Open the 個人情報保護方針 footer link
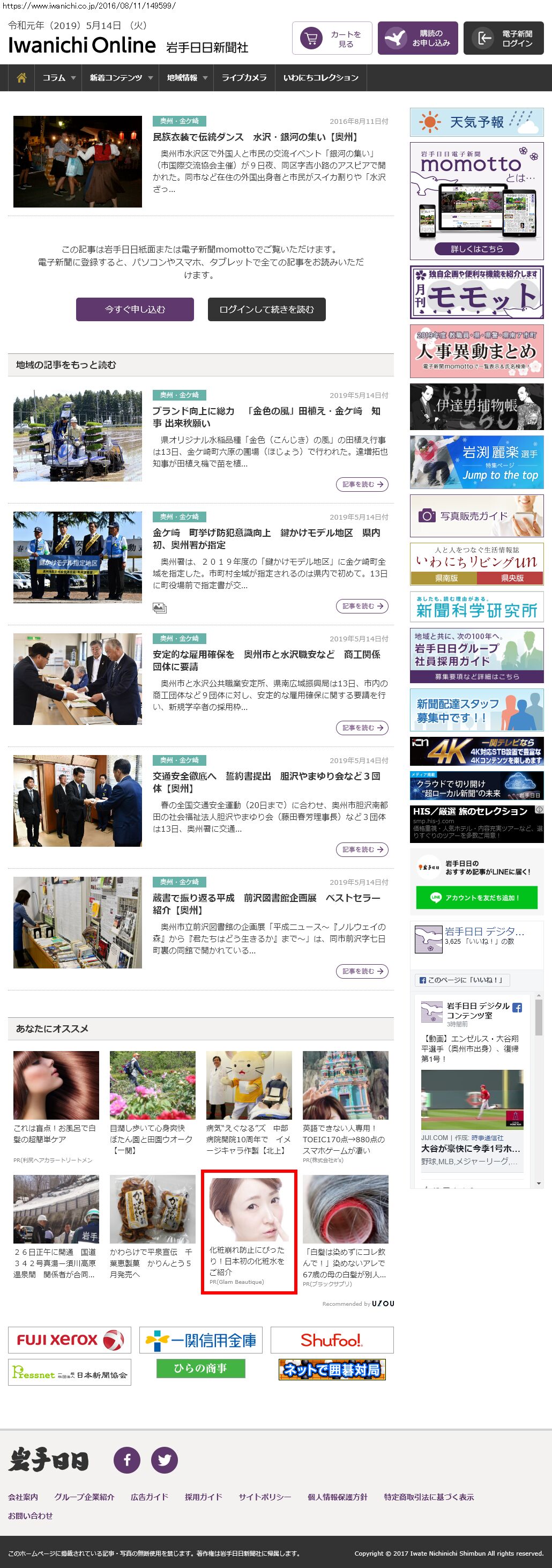552x1568 pixels. [x=337, y=1497]
